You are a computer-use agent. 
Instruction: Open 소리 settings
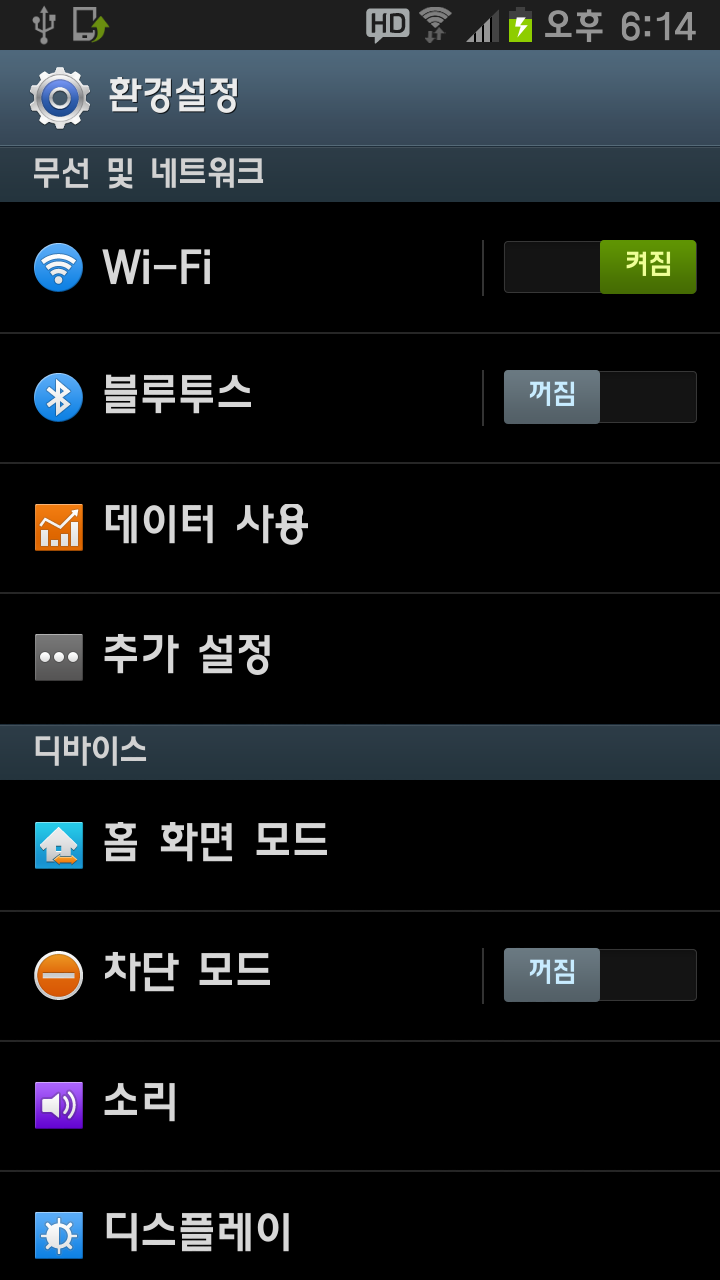click(x=300, y=1105)
